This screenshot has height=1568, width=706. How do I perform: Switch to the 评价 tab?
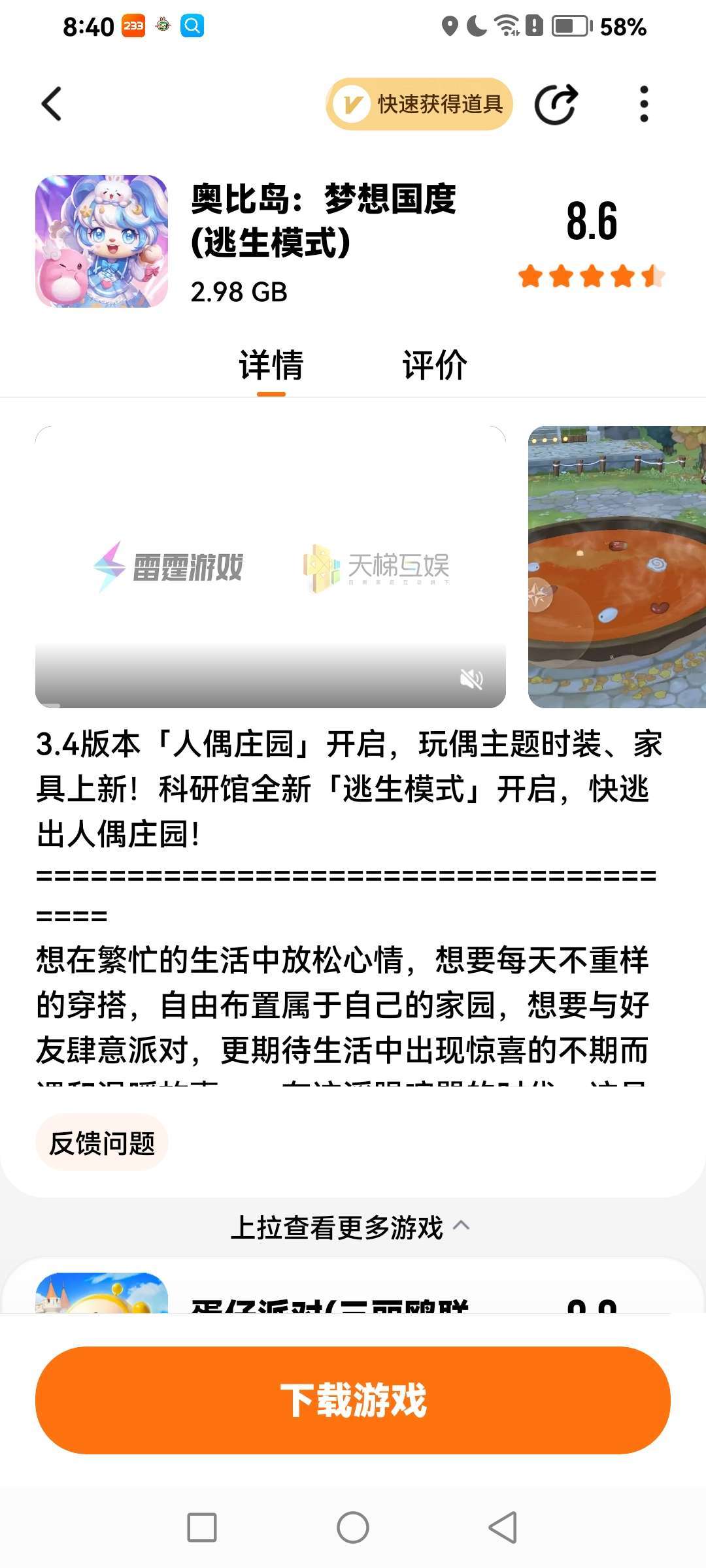(x=434, y=365)
